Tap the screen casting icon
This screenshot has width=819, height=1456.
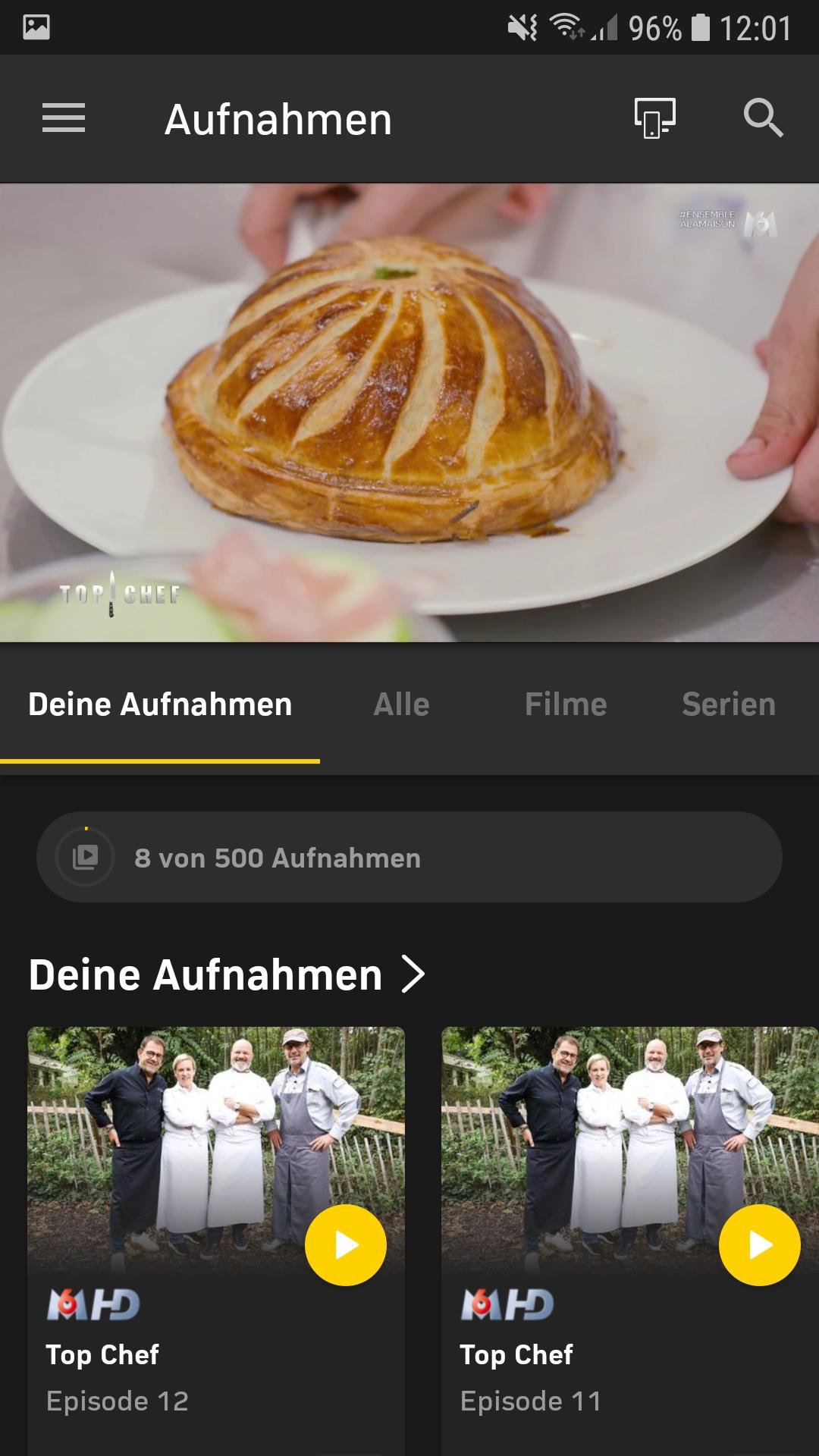tap(654, 118)
